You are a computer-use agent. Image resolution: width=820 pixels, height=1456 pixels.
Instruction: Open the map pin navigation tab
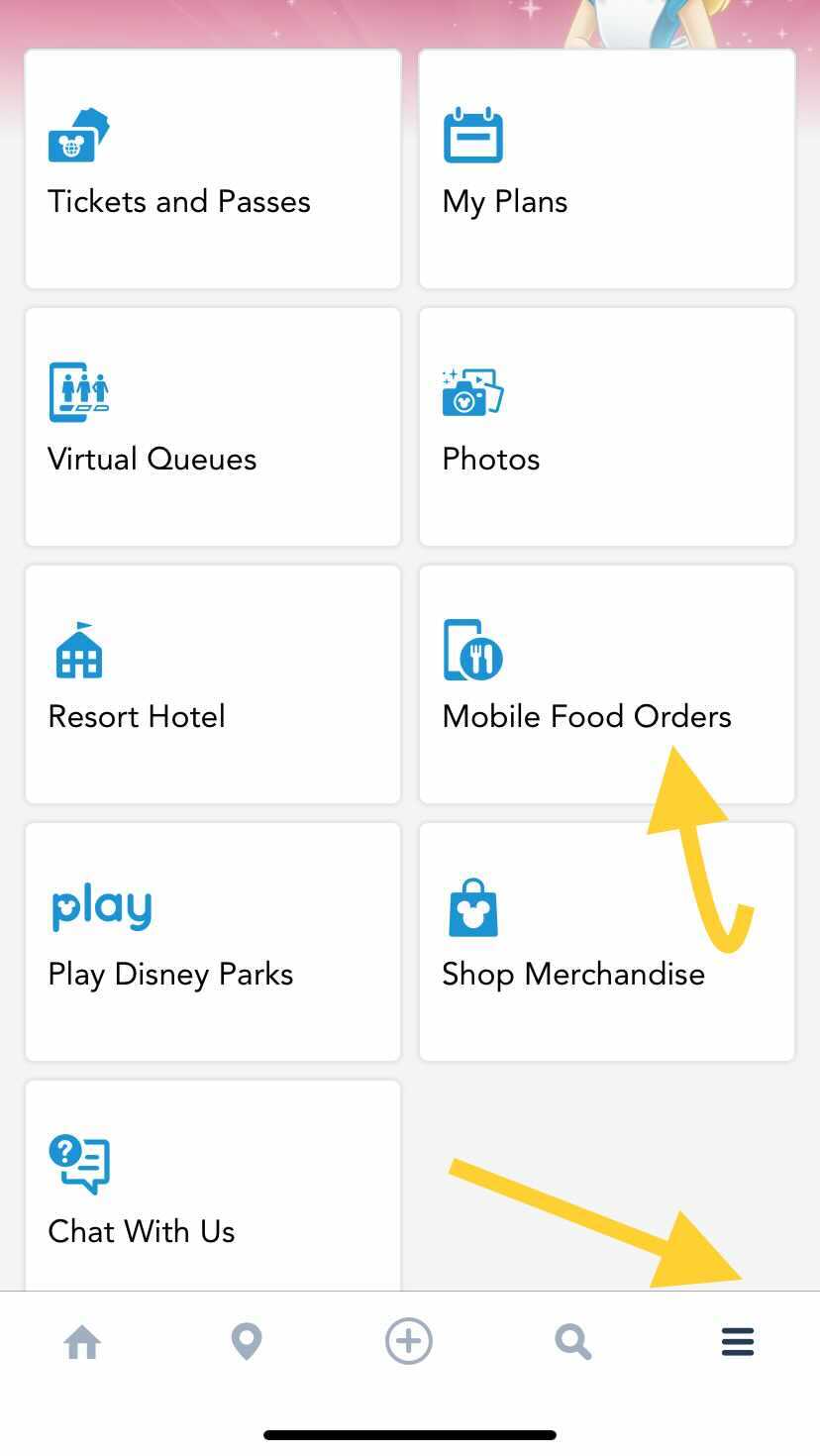(x=246, y=1342)
